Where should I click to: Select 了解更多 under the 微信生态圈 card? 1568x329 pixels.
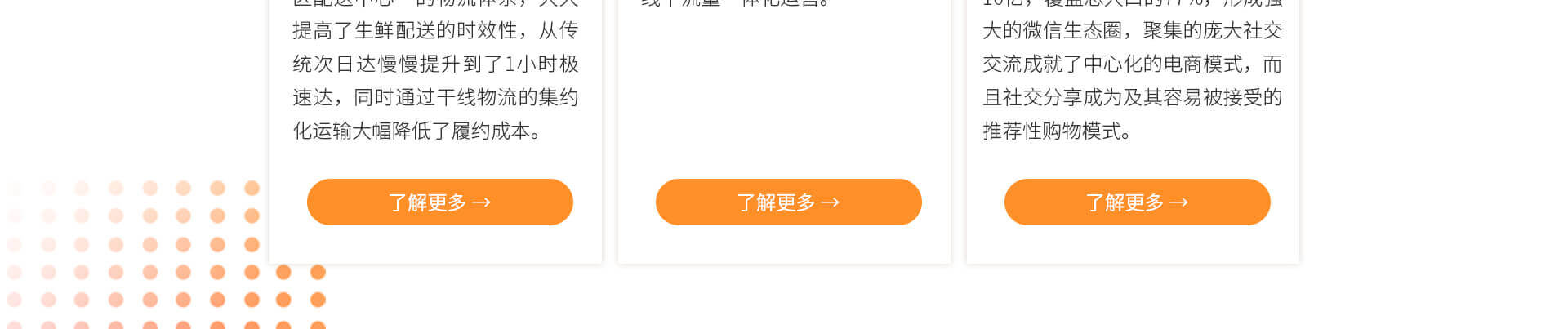click(1137, 202)
